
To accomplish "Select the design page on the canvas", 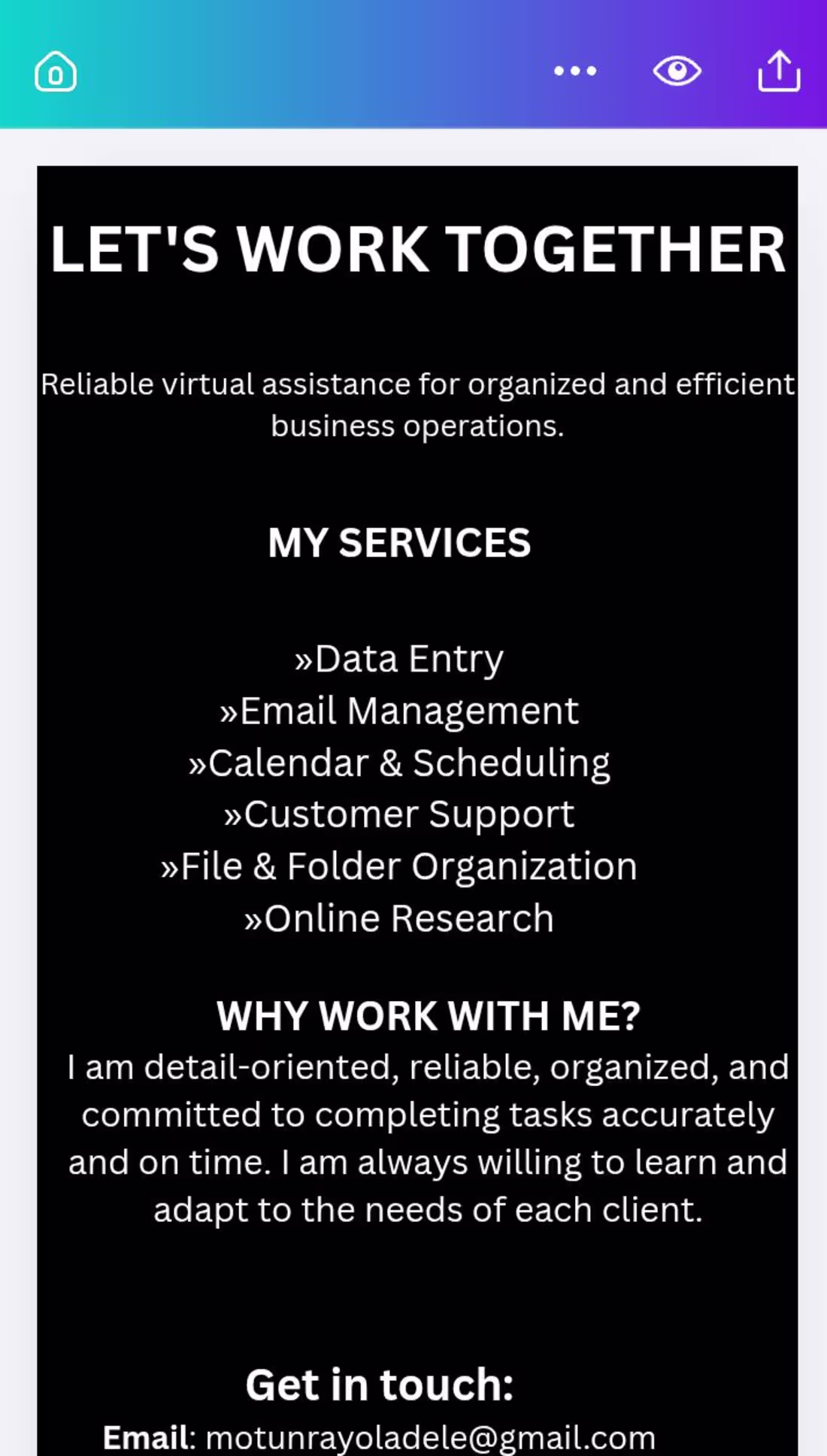I will pos(417,811).
